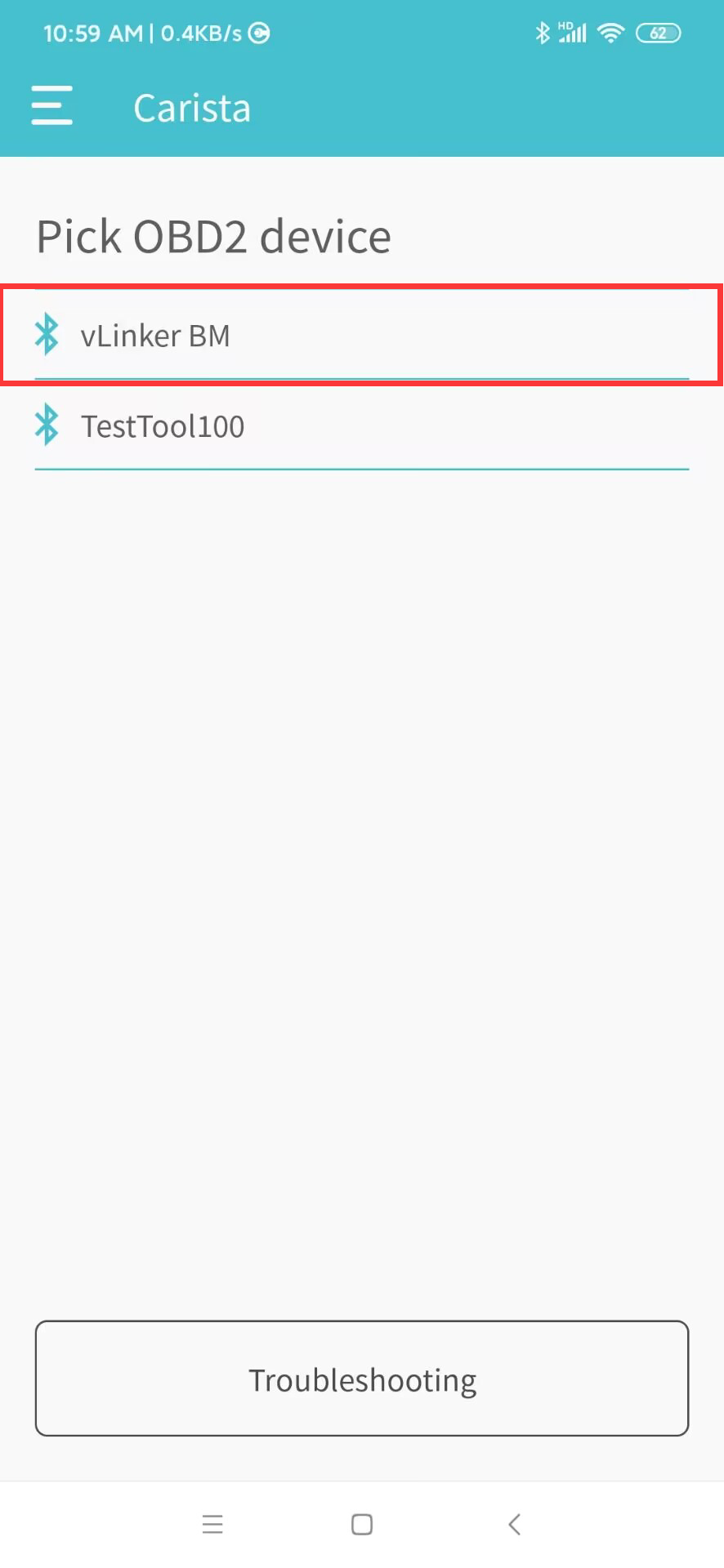Go to the system home screen

pyautogui.click(x=362, y=1524)
